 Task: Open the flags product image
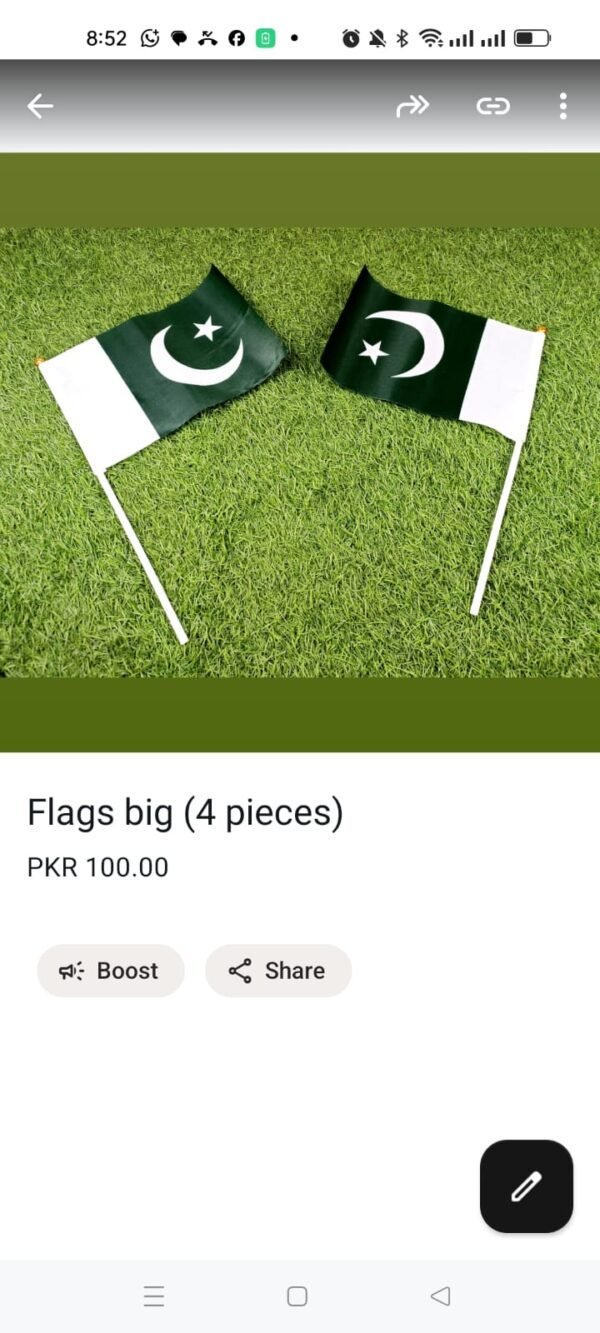(x=300, y=452)
